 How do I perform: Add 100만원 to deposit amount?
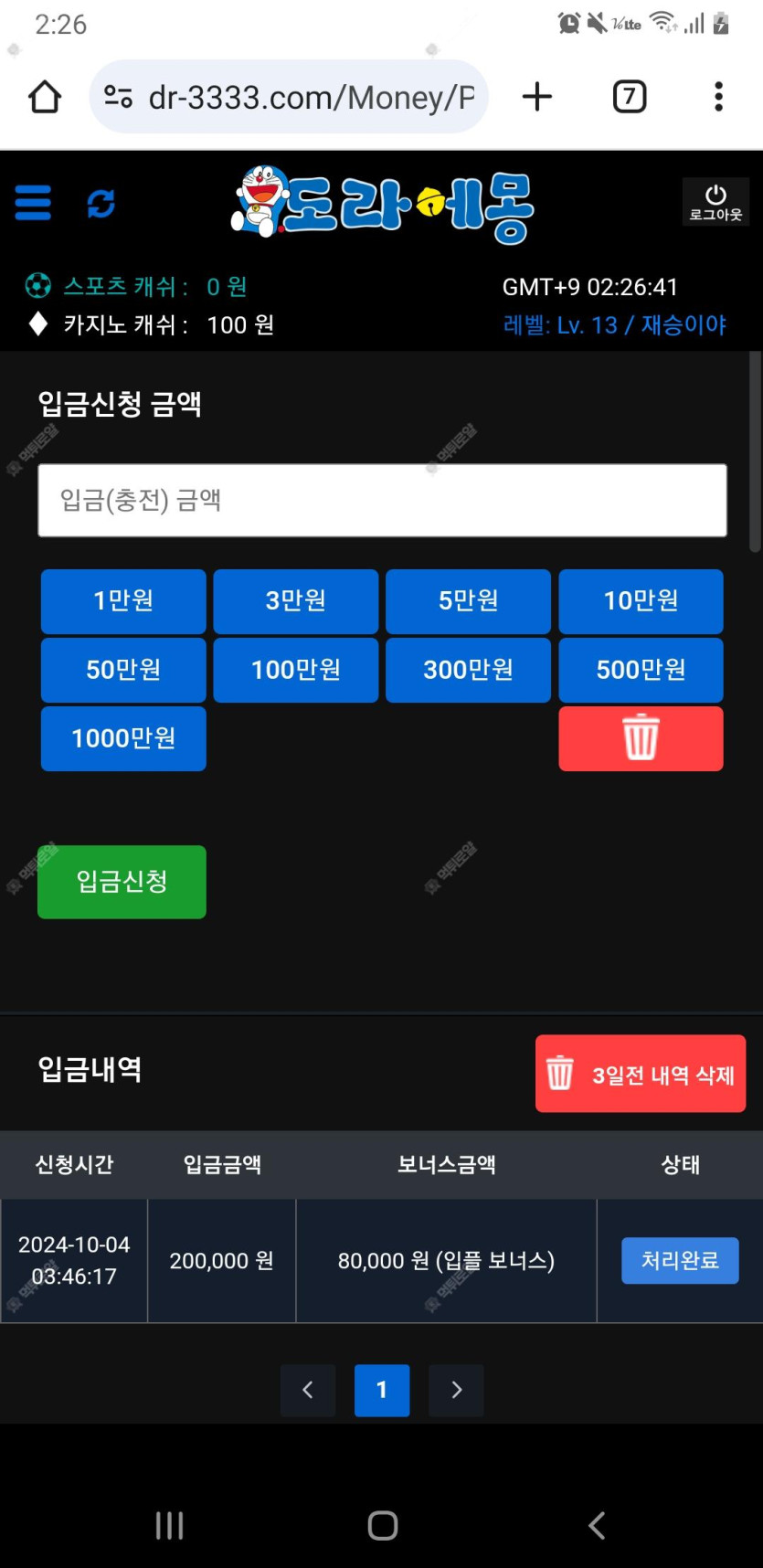click(296, 670)
